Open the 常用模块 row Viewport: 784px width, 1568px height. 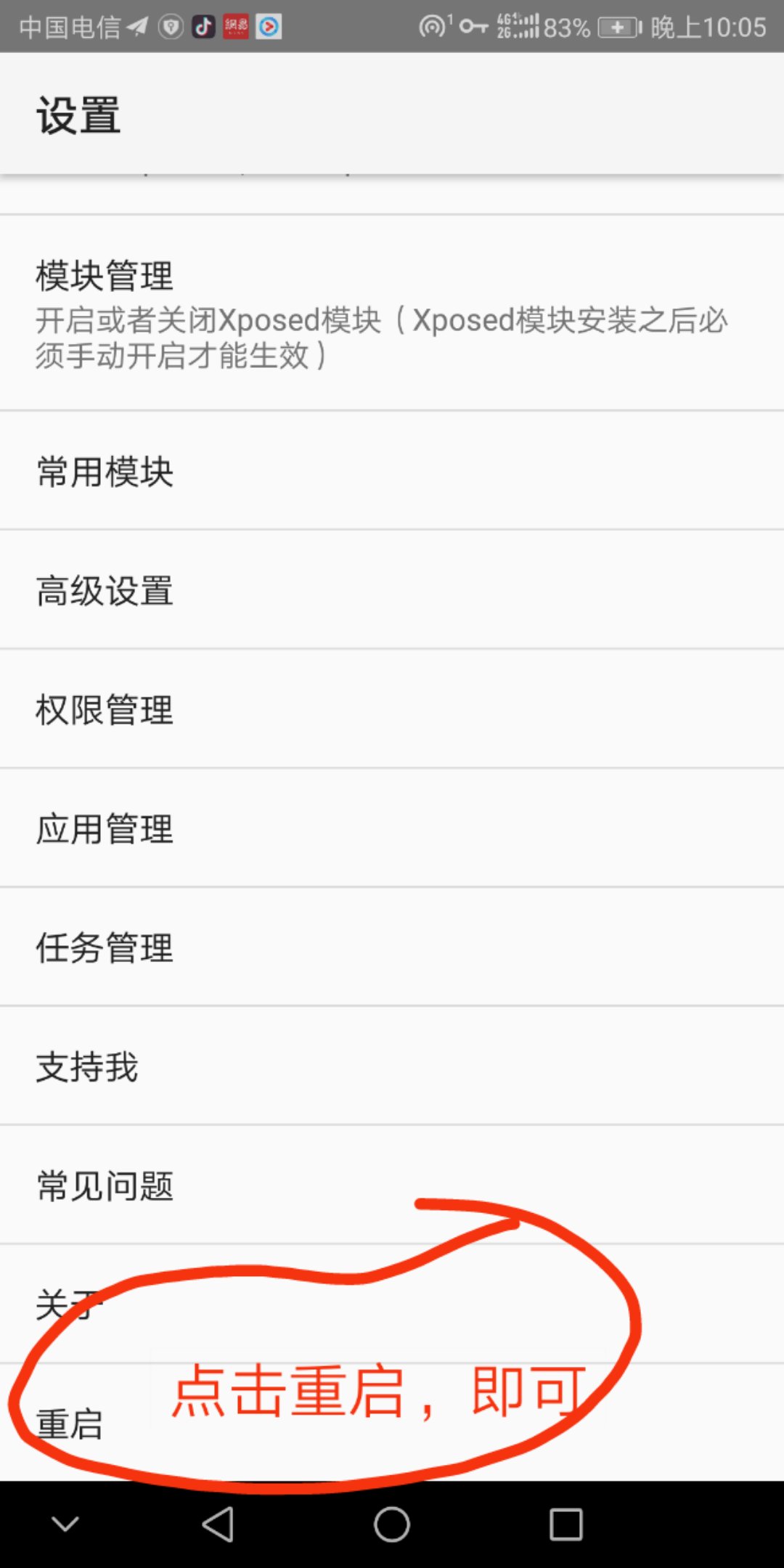(x=392, y=470)
